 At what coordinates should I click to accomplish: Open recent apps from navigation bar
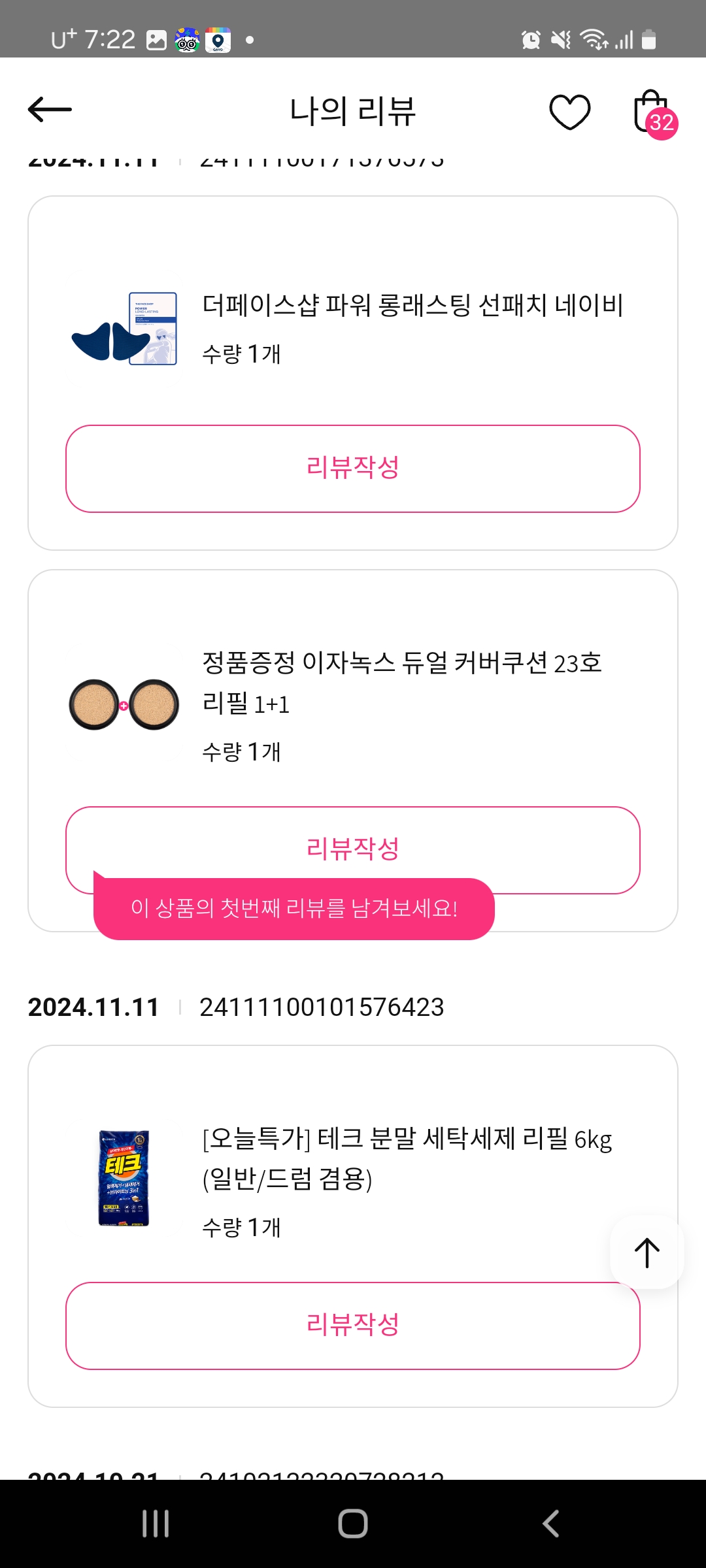[156, 1524]
